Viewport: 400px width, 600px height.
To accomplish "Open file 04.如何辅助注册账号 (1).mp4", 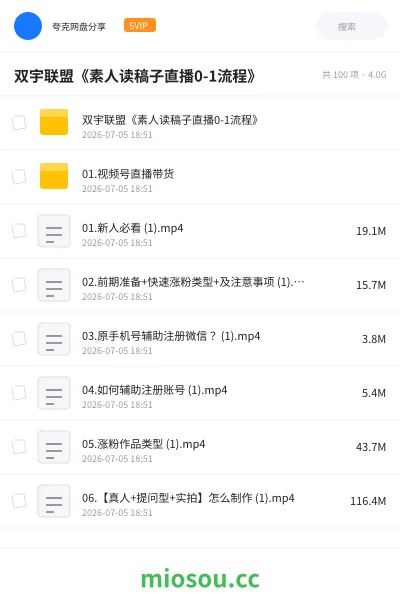I will pos(200,393).
